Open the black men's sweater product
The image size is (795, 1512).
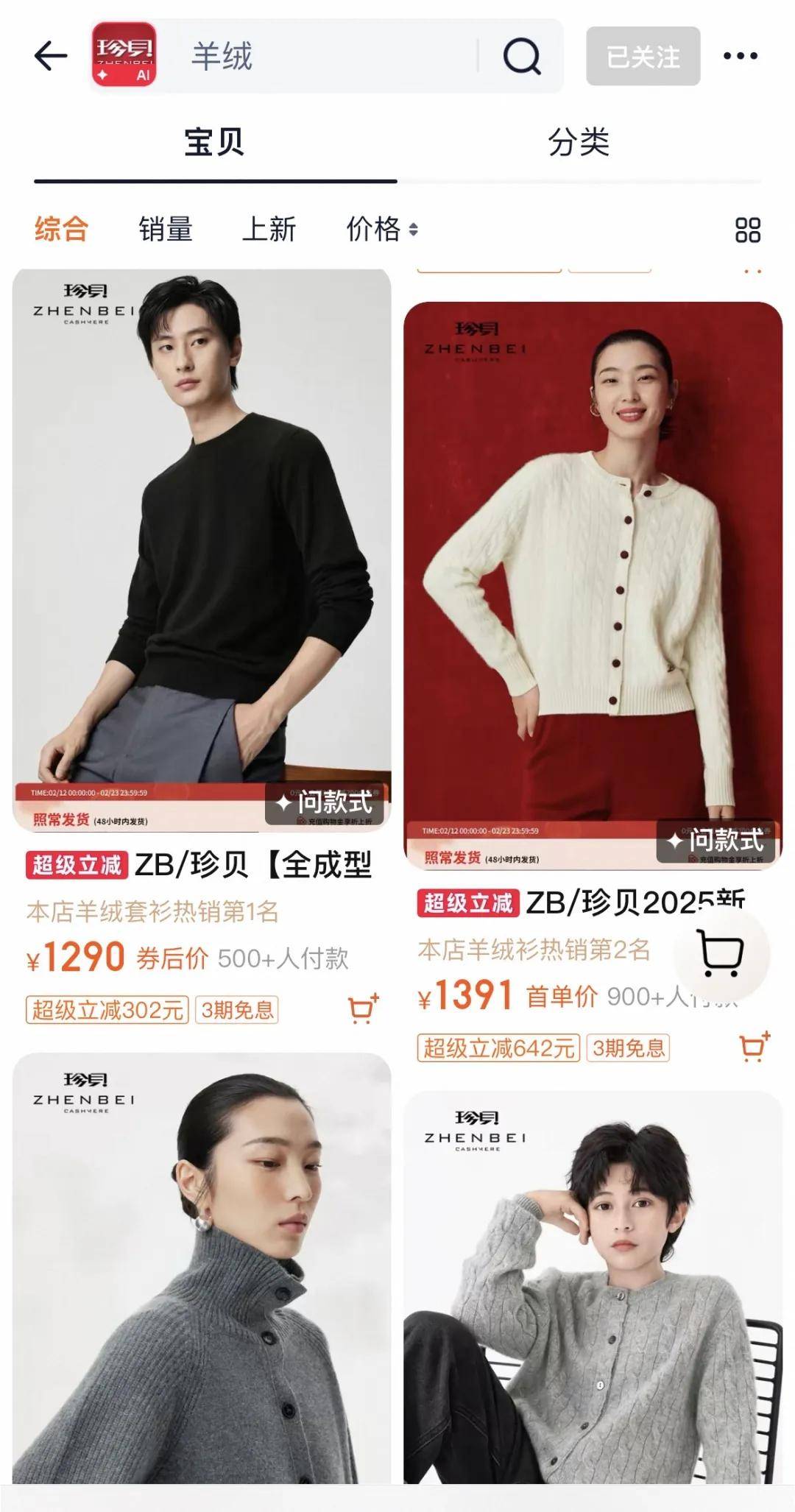(x=201, y=530)
